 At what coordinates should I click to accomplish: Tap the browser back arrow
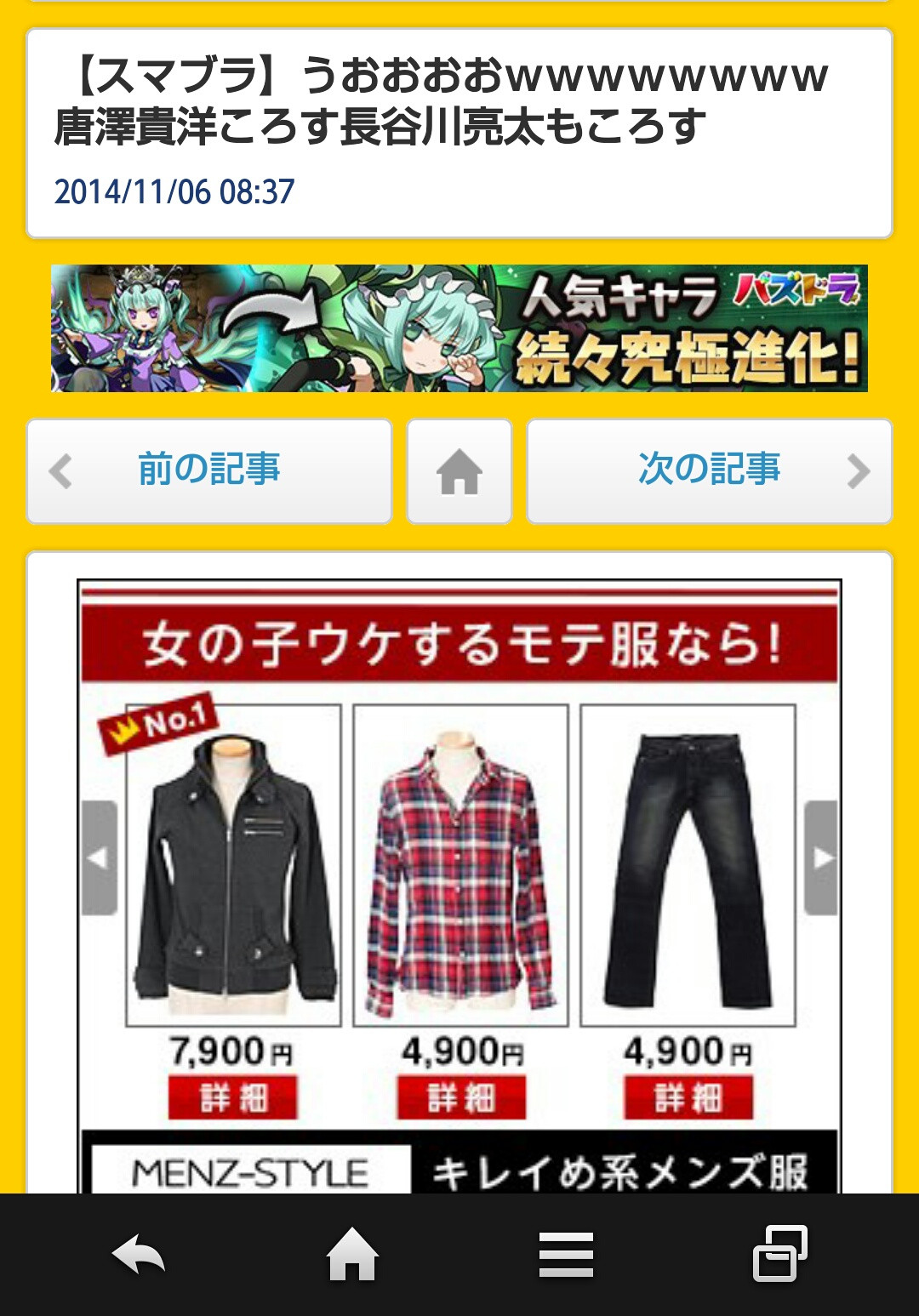(x=138, y=1255)
